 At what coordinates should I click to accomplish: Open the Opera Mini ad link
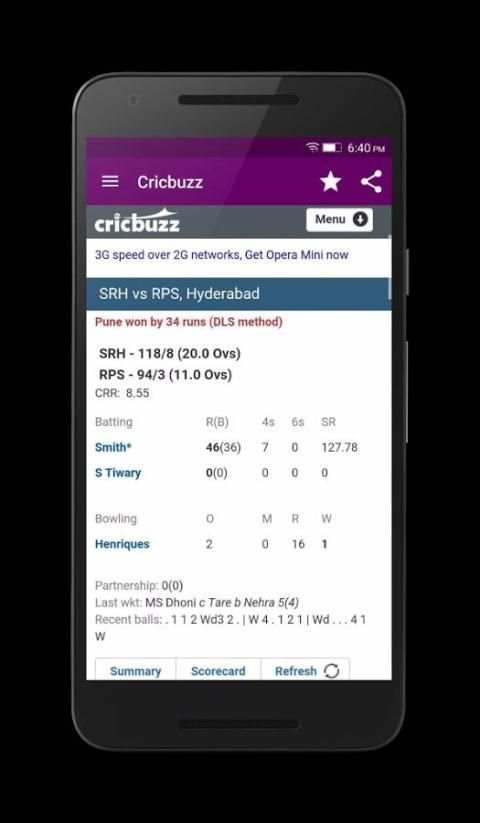coord(221,255)
